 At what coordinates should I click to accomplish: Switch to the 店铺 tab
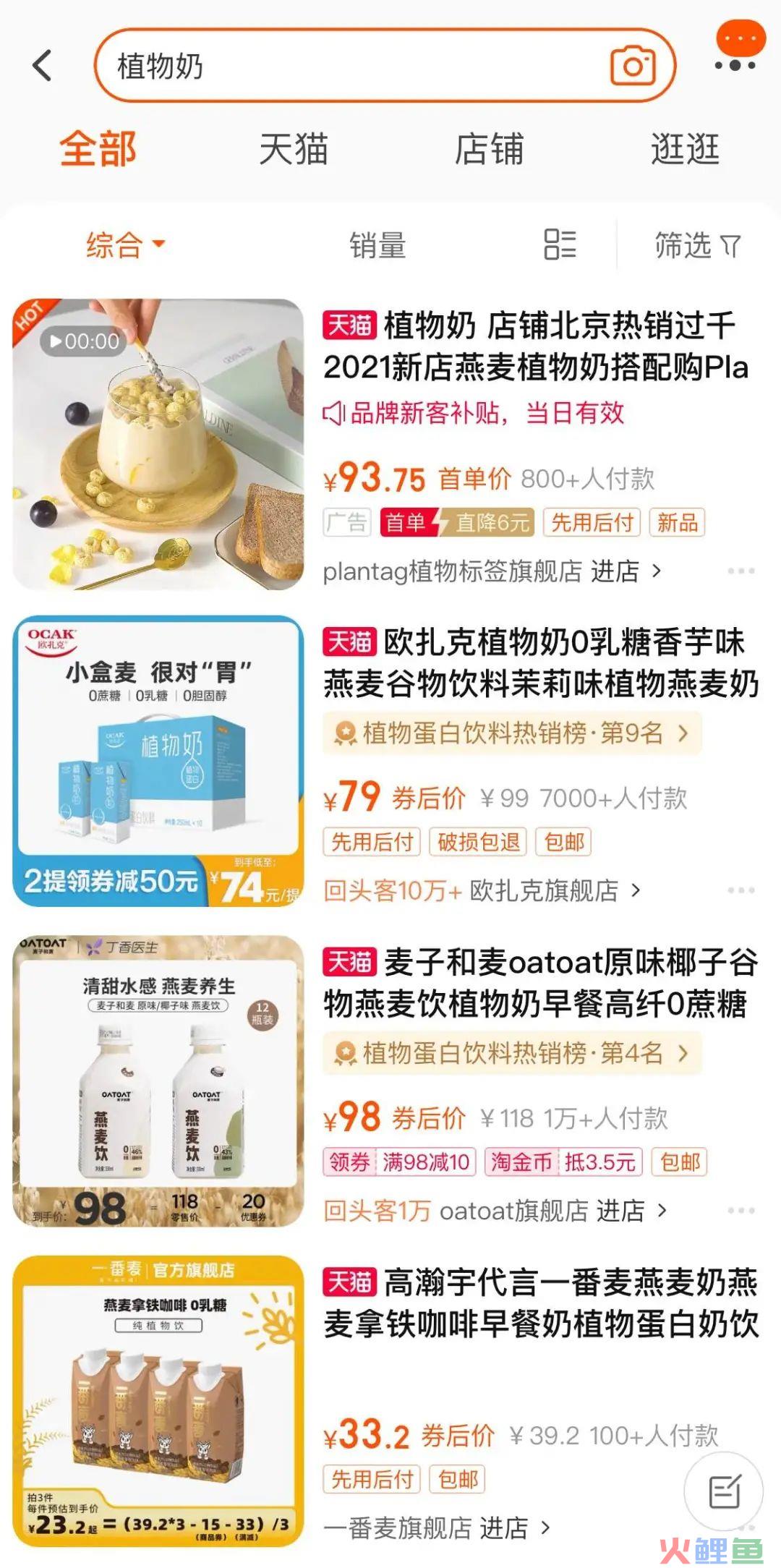488,150
